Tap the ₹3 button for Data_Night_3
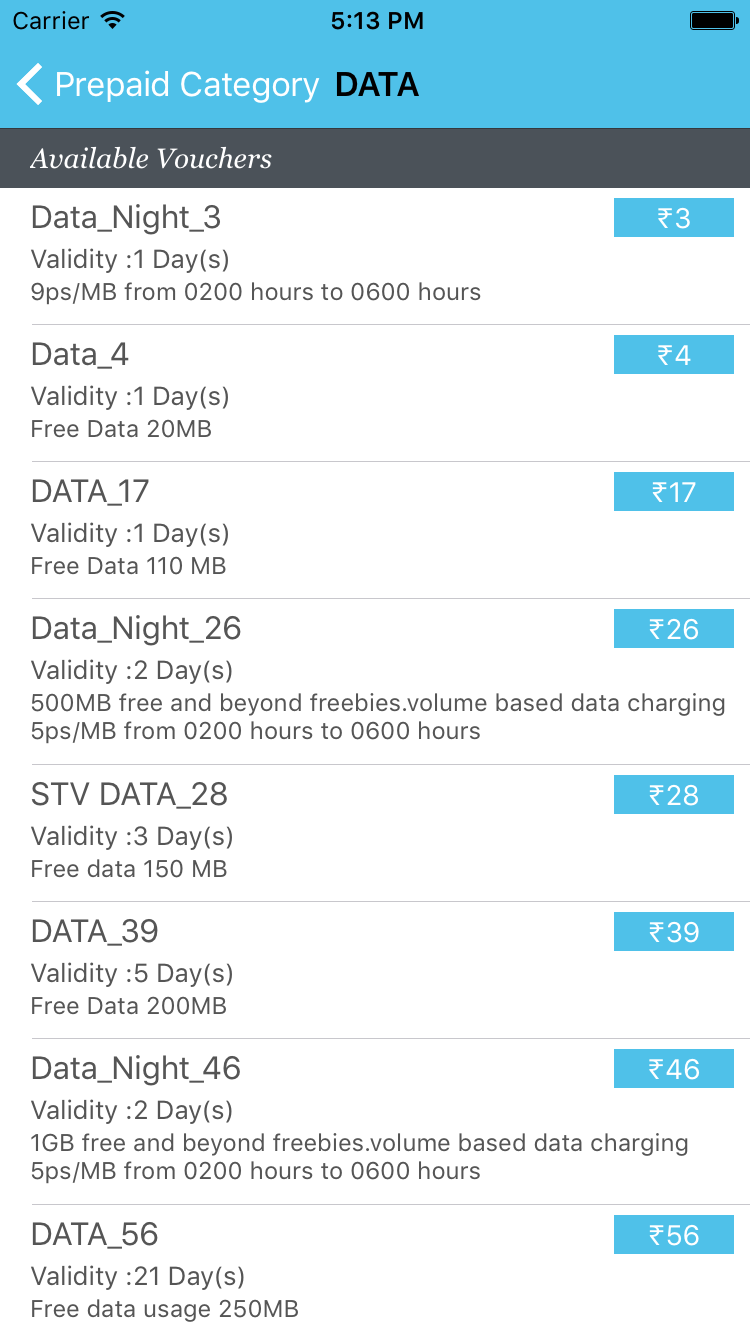 coord(673,217)
